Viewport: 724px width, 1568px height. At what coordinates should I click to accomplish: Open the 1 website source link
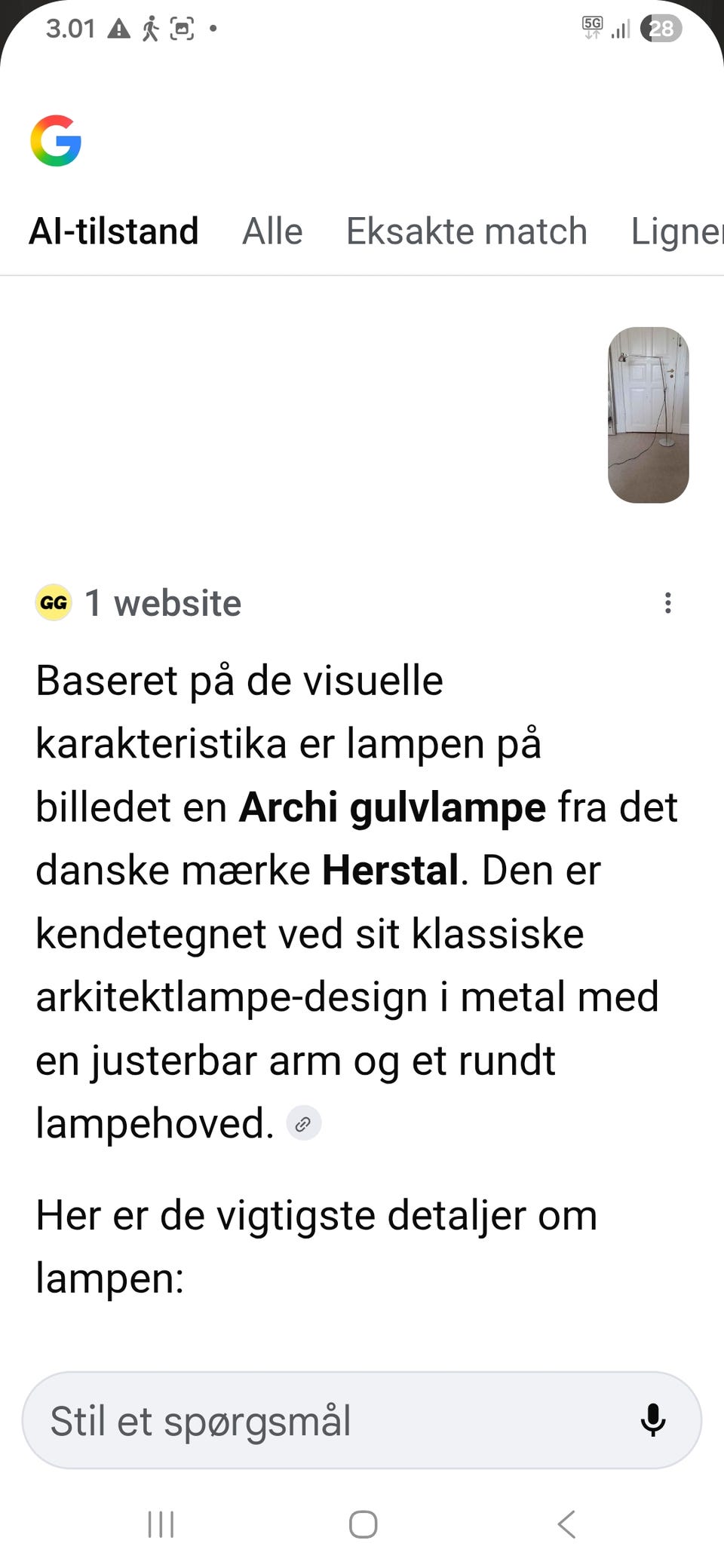[162, 603]
